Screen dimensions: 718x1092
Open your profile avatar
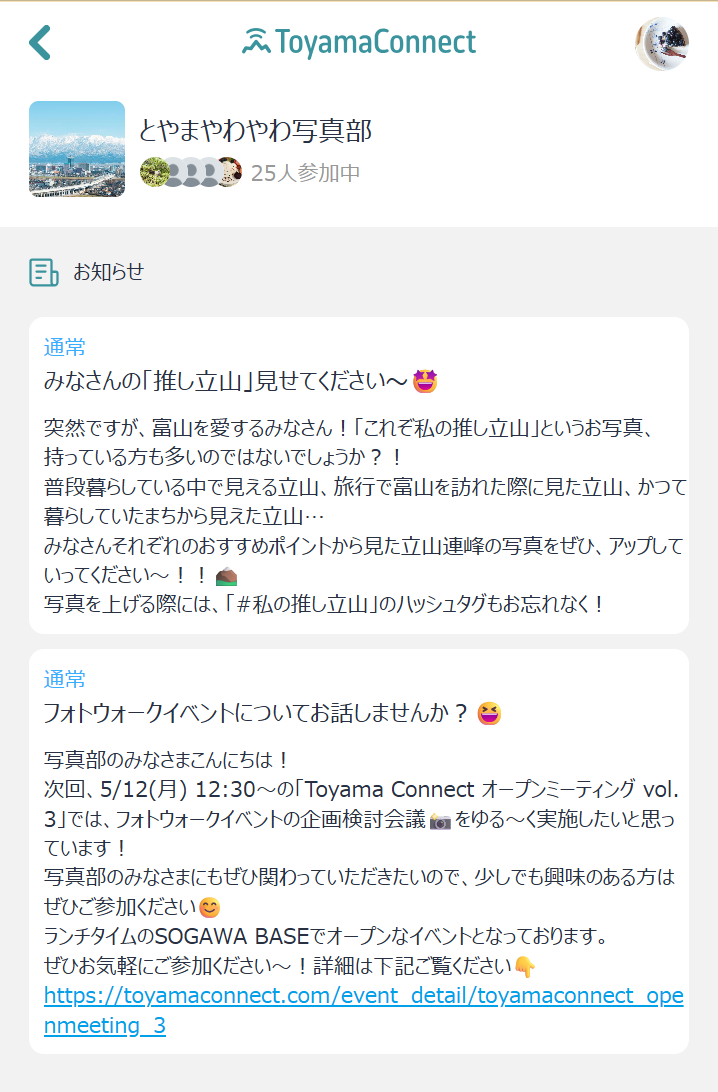tap(661, 44)
